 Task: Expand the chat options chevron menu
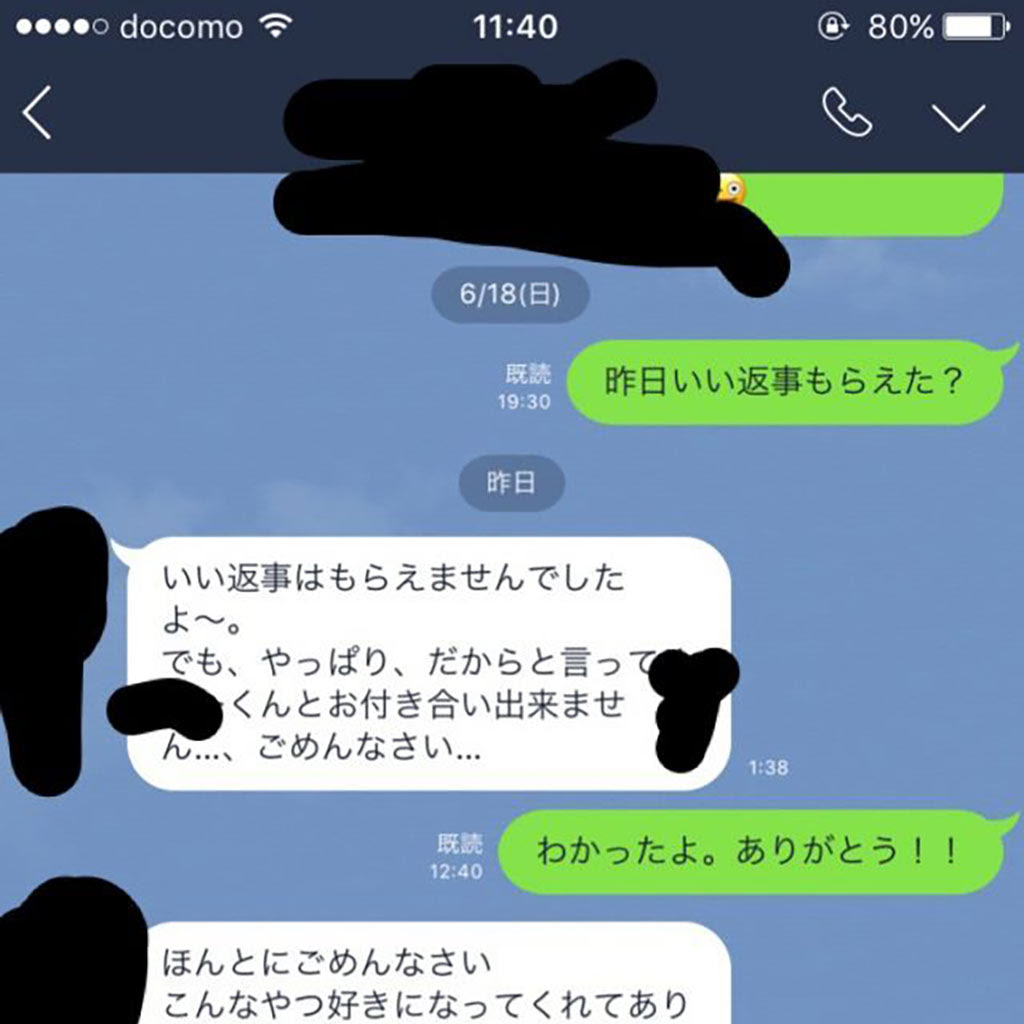(x=958, y=117)
